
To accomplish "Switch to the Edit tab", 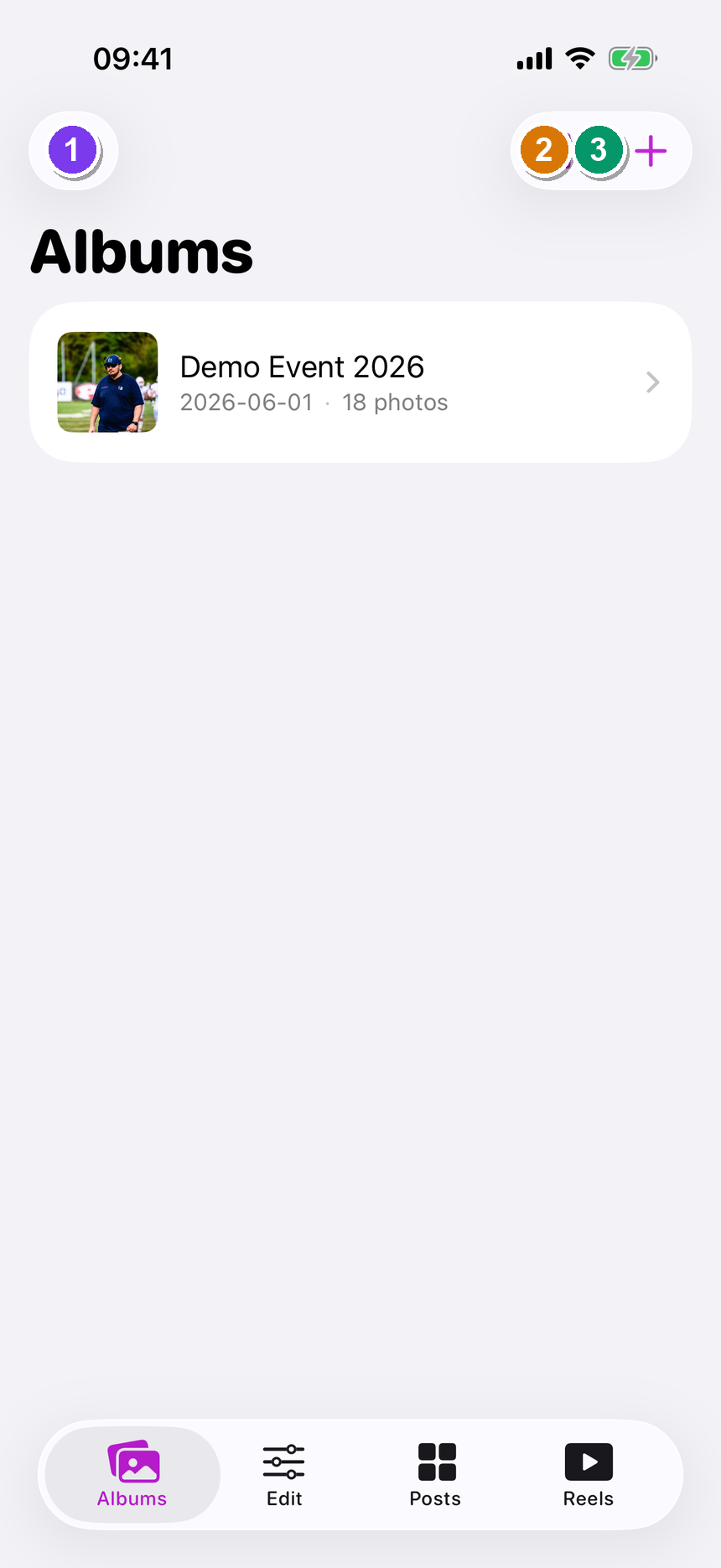I will point(284,1475).
